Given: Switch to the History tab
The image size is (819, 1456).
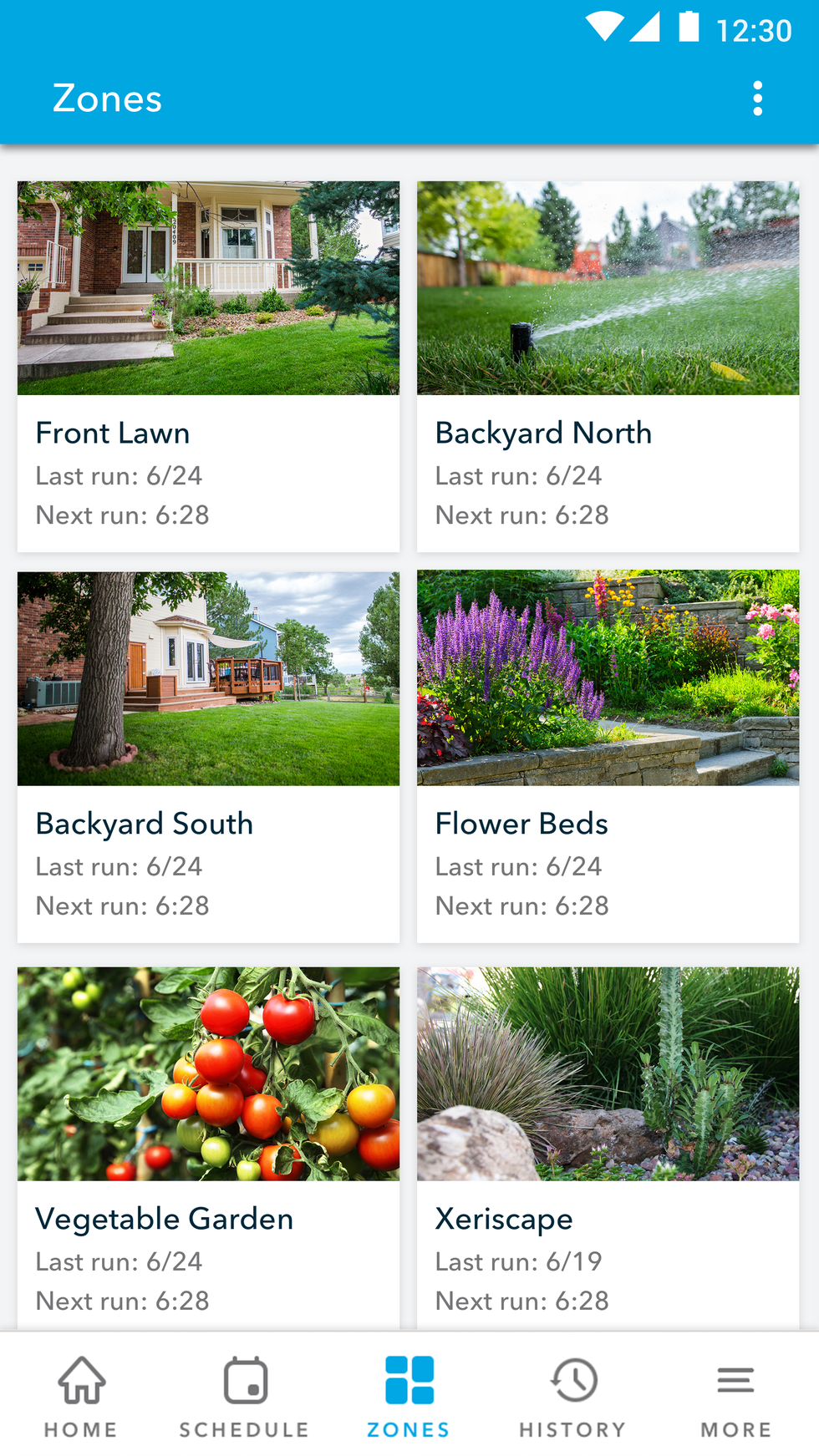Looking at the screenshot, I should 572,1396.
